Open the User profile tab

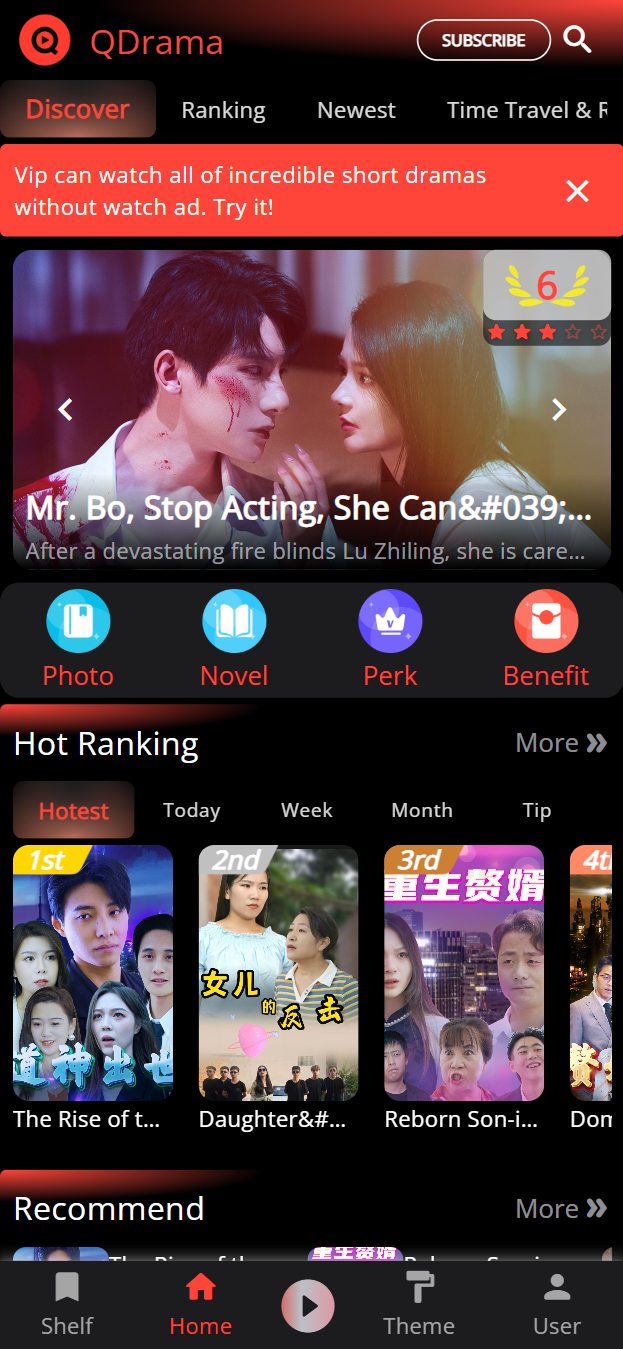[556, 1306]
